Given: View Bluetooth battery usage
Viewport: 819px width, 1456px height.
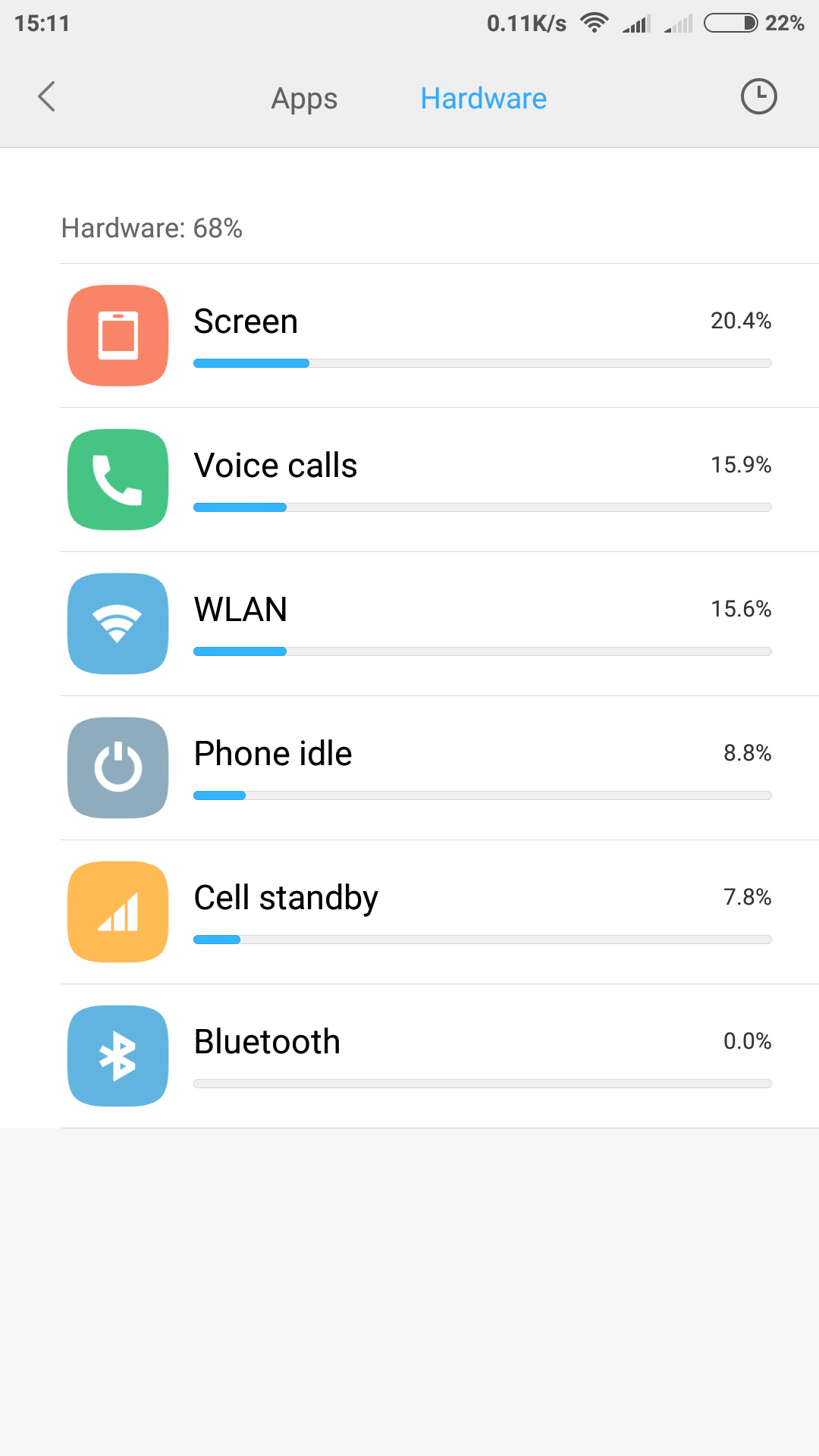Looking at the screenshot, I should [440, 1056].
